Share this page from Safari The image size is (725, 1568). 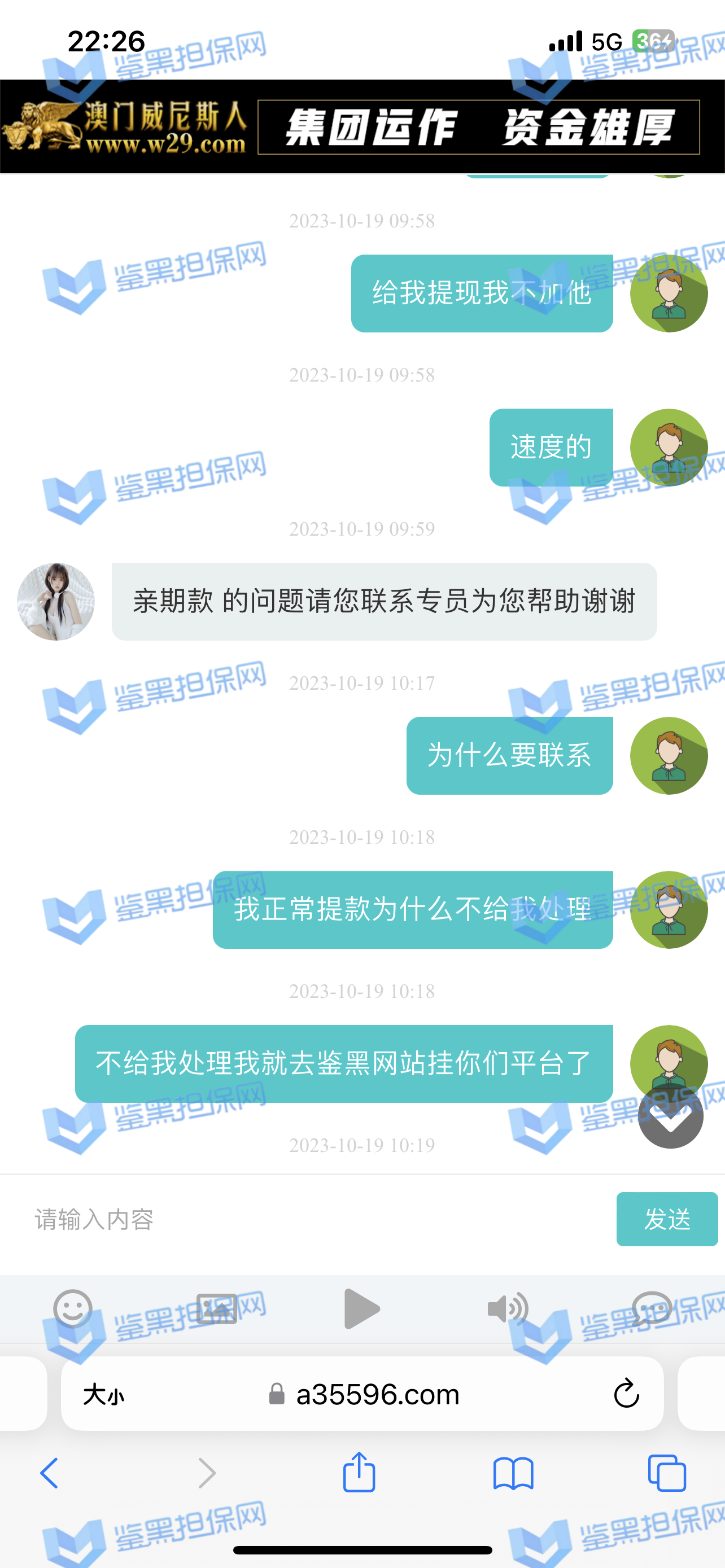pos(359,1473)
